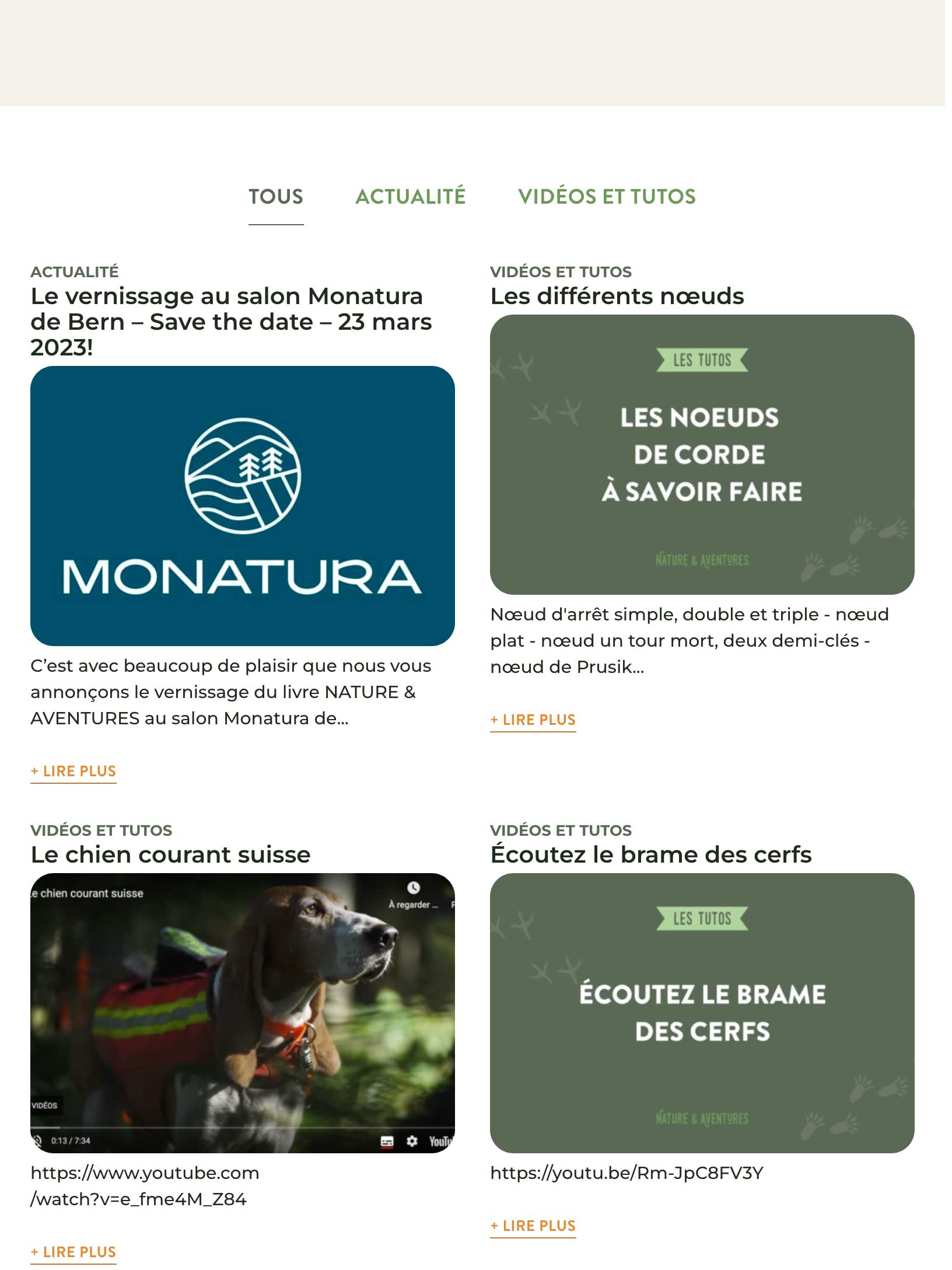Tap Lire plus under Les différents nœuds

(533, 720)
